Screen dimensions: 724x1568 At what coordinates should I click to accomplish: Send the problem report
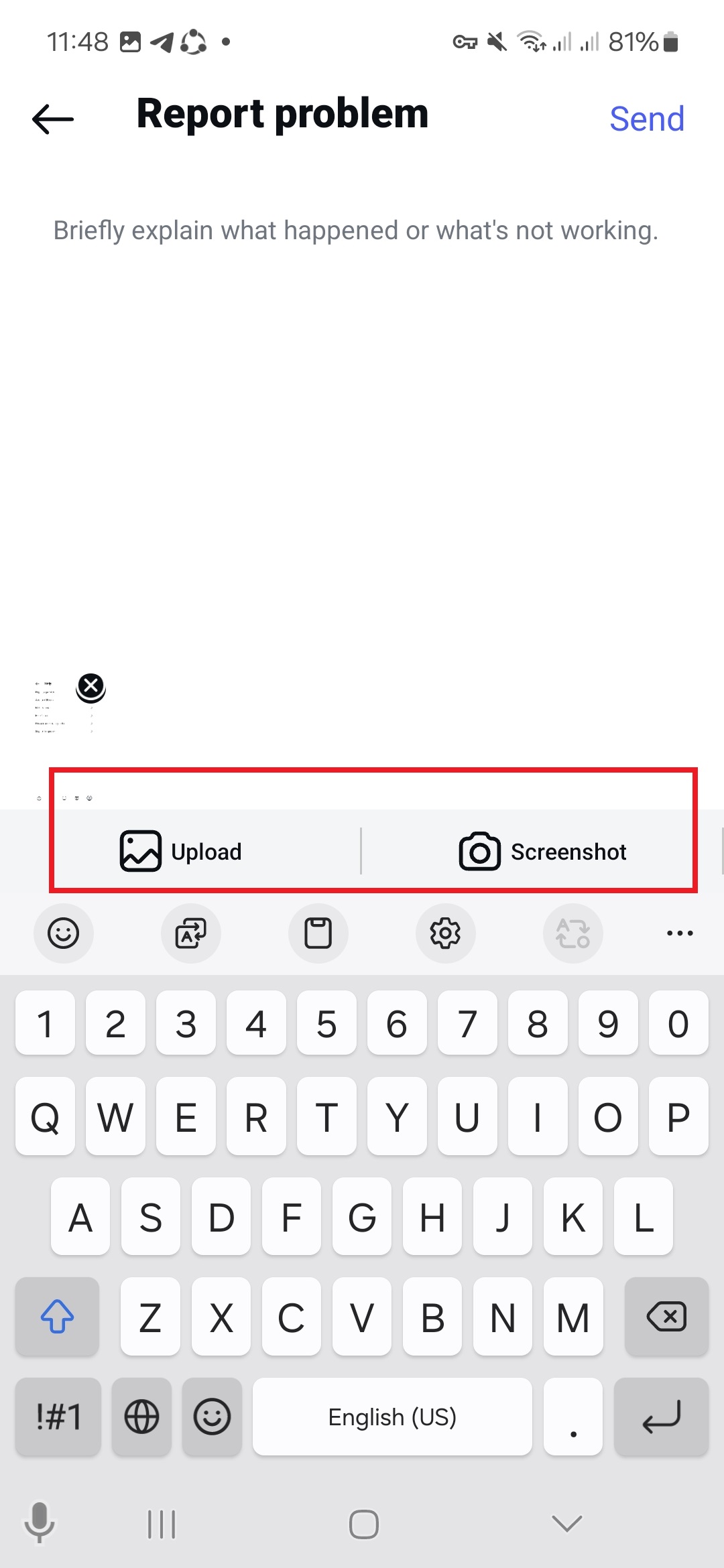[647, 119]
